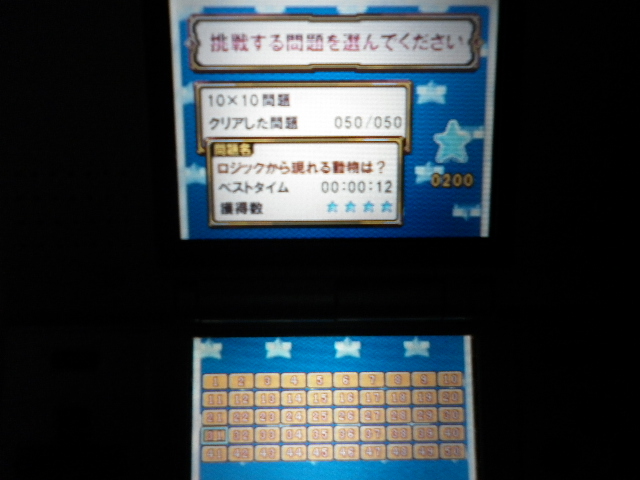
Task: Select highlighted puzzle number 31
Action: pos(215,434)
